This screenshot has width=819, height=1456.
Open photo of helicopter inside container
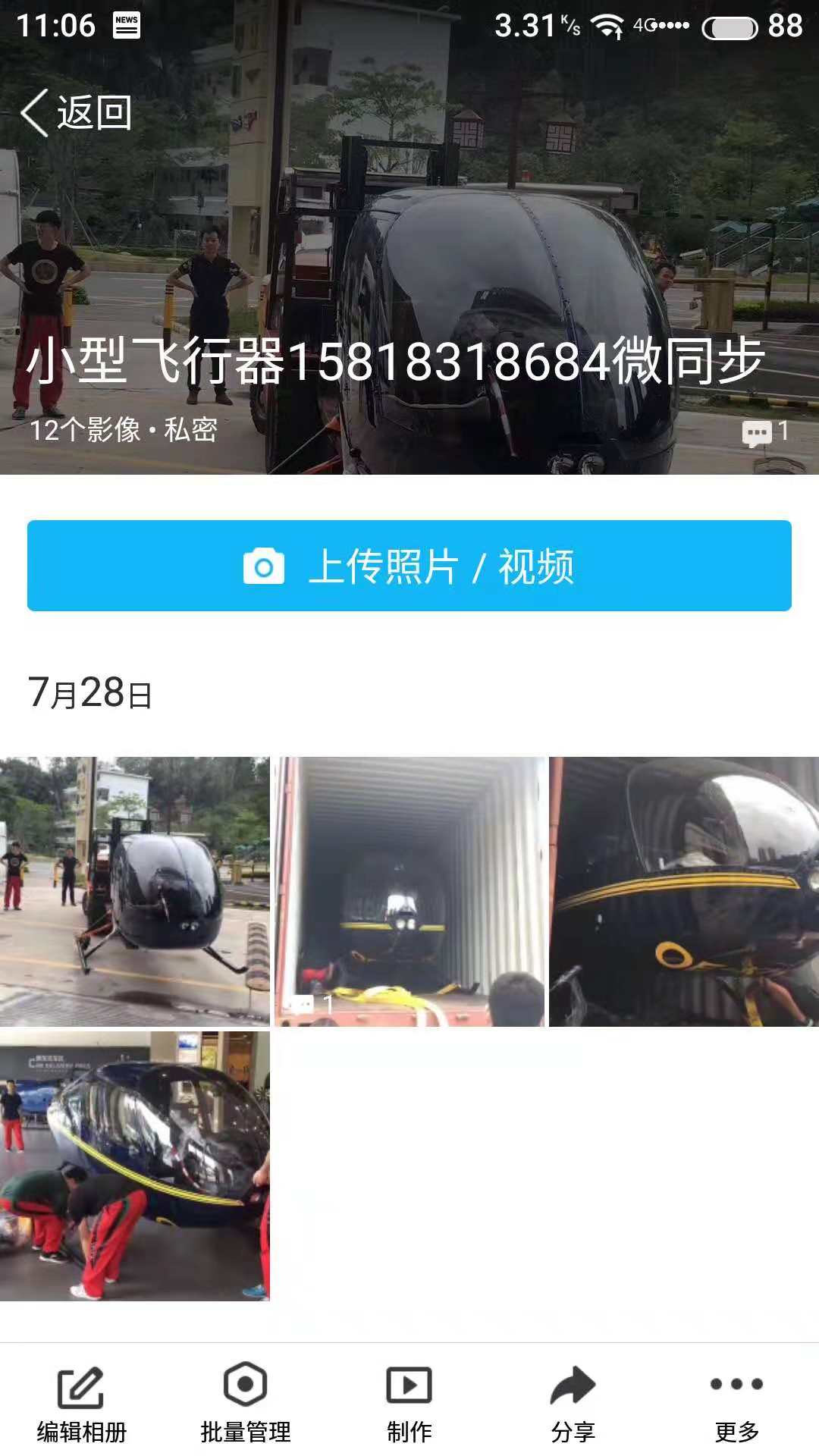pyautogui.click(x=409, y=891)
